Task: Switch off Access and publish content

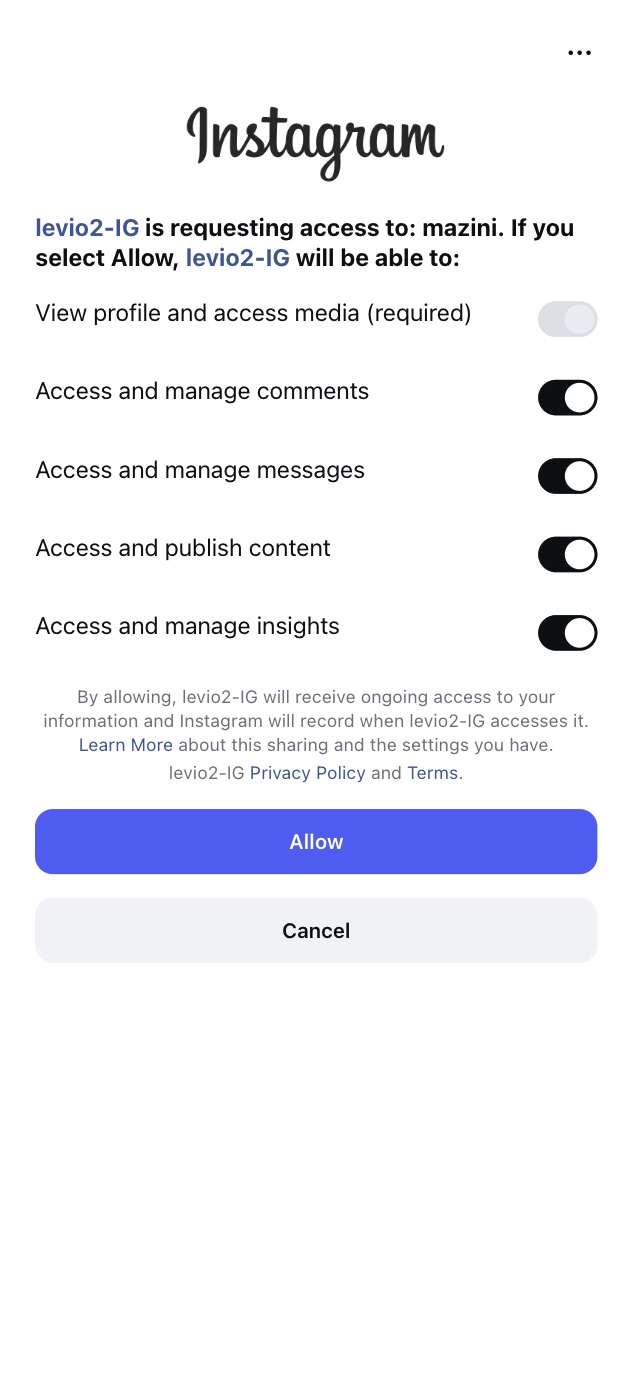Action: 567,554
